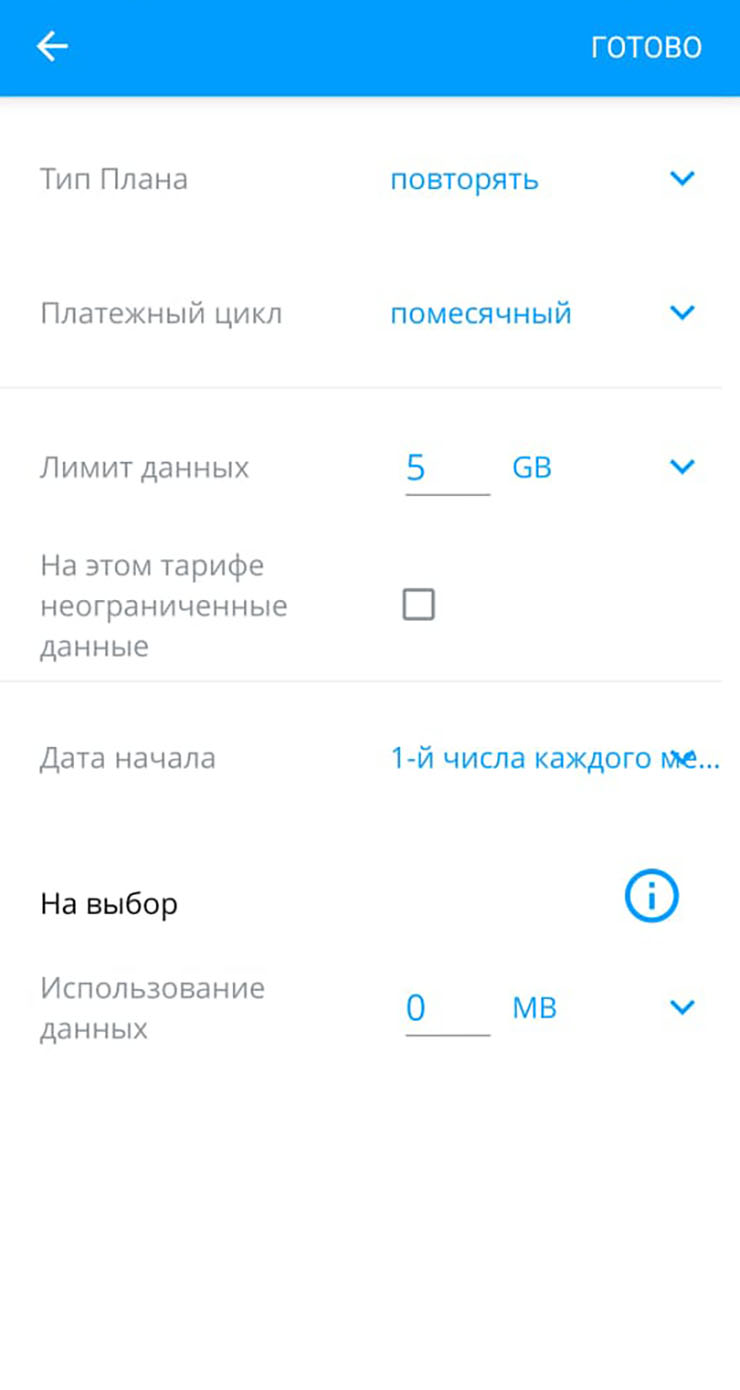Check the неограниченные данные checkbox

(418, 605)
